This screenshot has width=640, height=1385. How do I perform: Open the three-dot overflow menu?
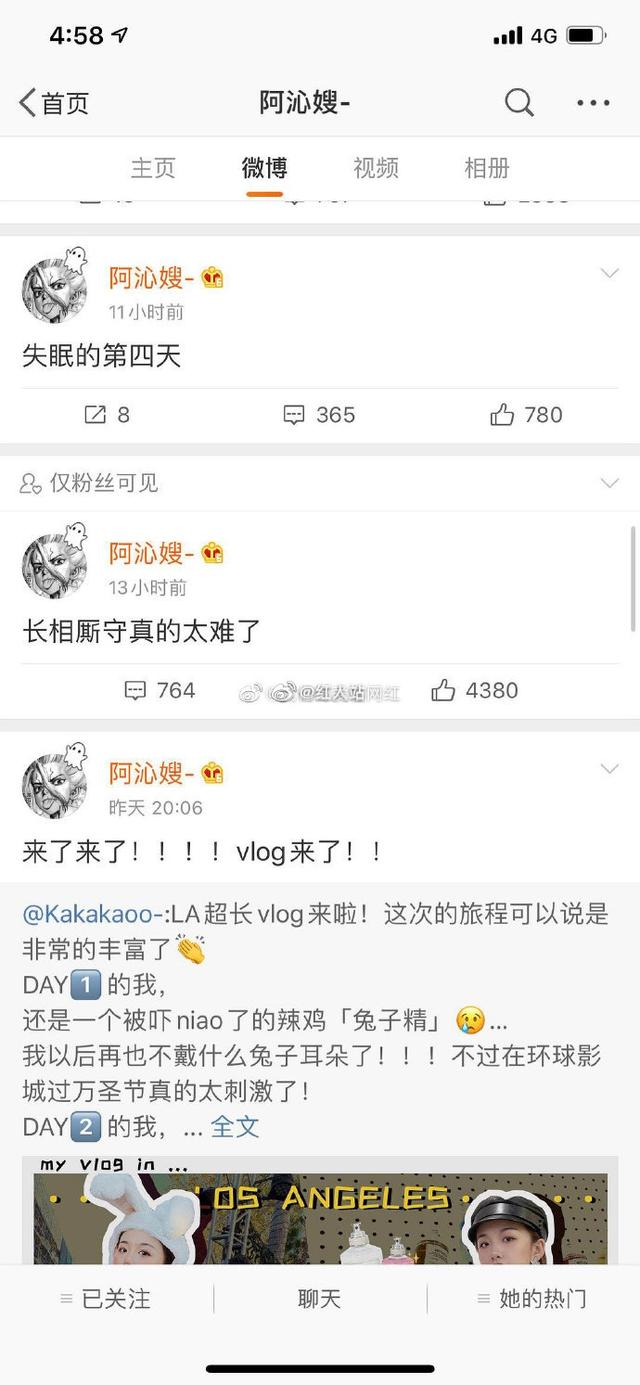coord(593,102)
